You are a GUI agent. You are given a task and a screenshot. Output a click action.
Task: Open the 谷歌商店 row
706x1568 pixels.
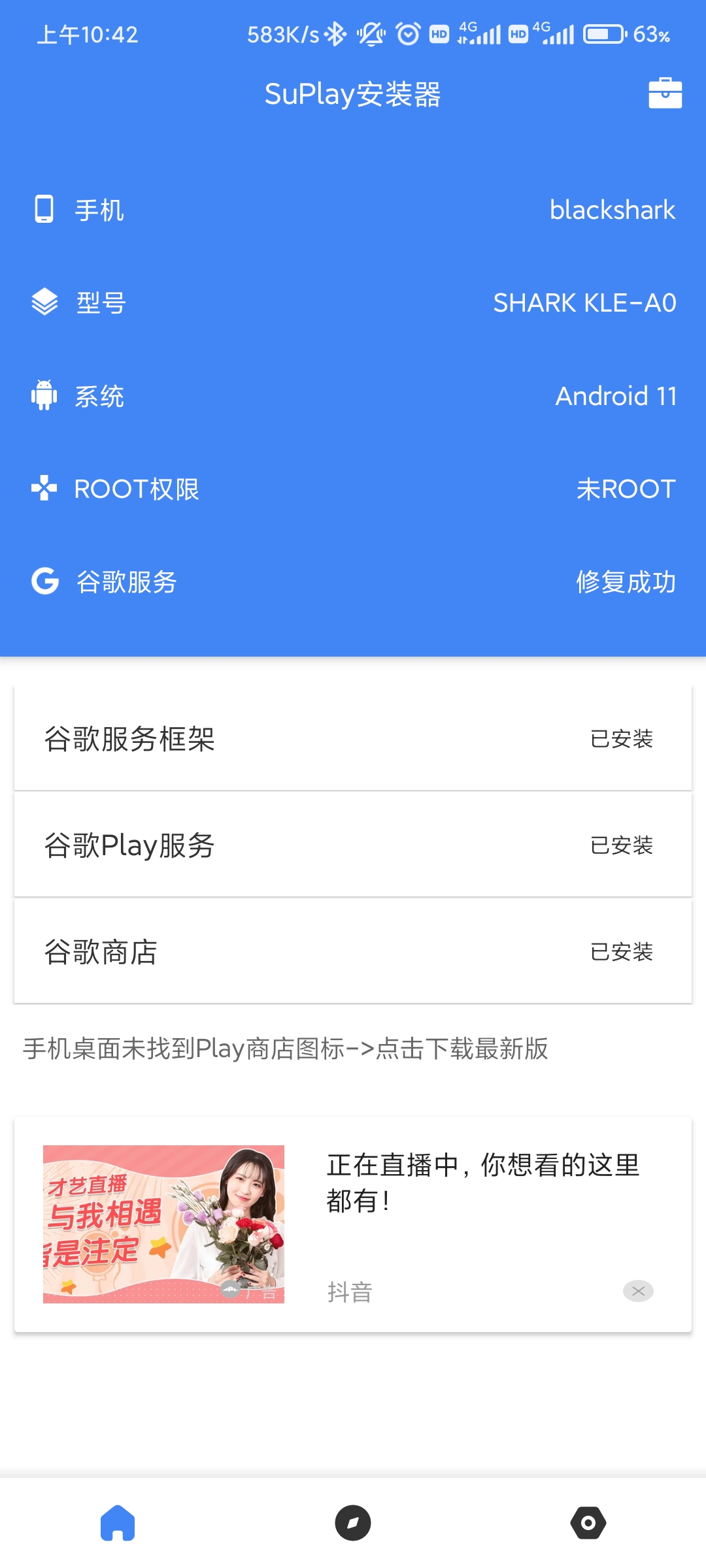(x=353, y=952)
